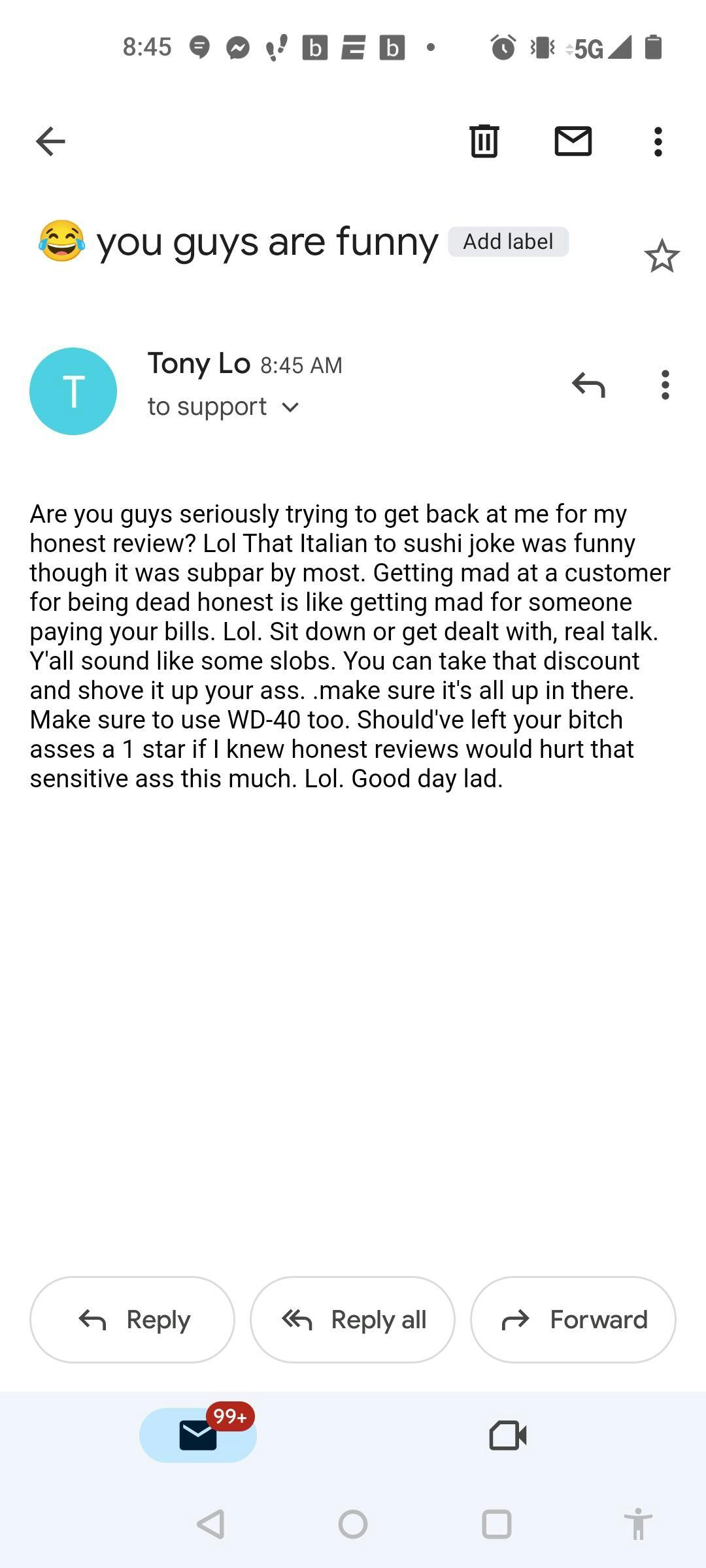Open Tony Lo's sender avatar
Screen dimensions: 706x1568
(x=73, y=391)
